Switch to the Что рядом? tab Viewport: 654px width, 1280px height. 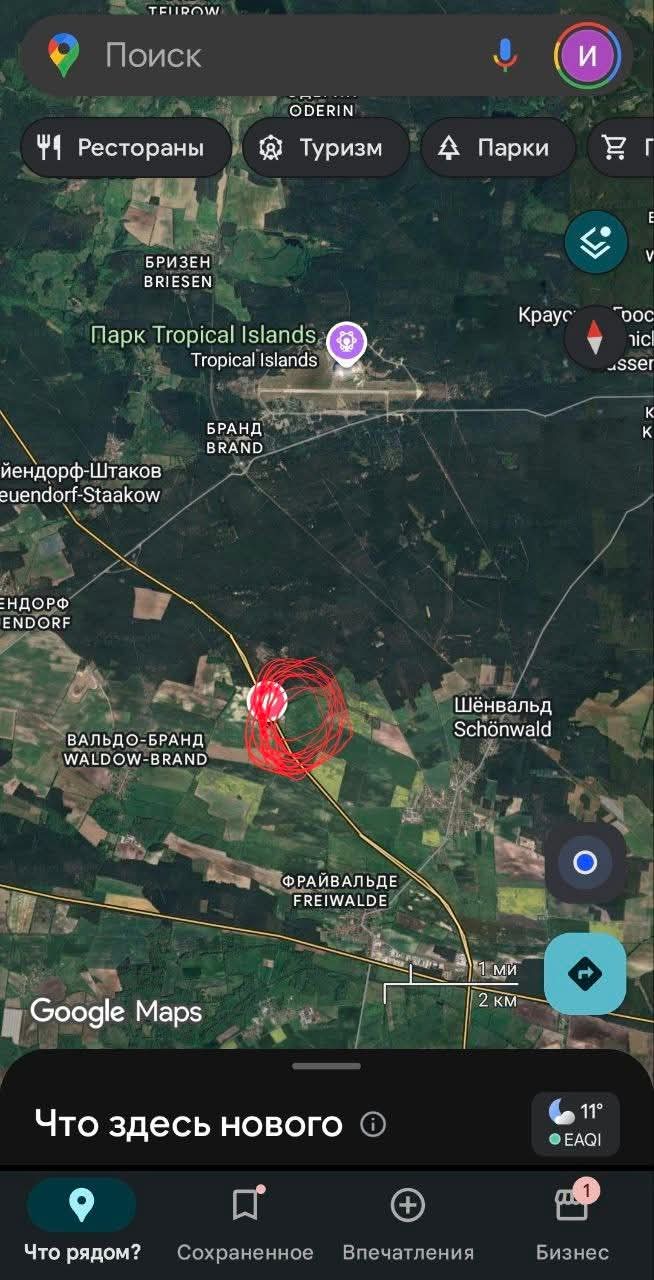tap(82, 1221)
